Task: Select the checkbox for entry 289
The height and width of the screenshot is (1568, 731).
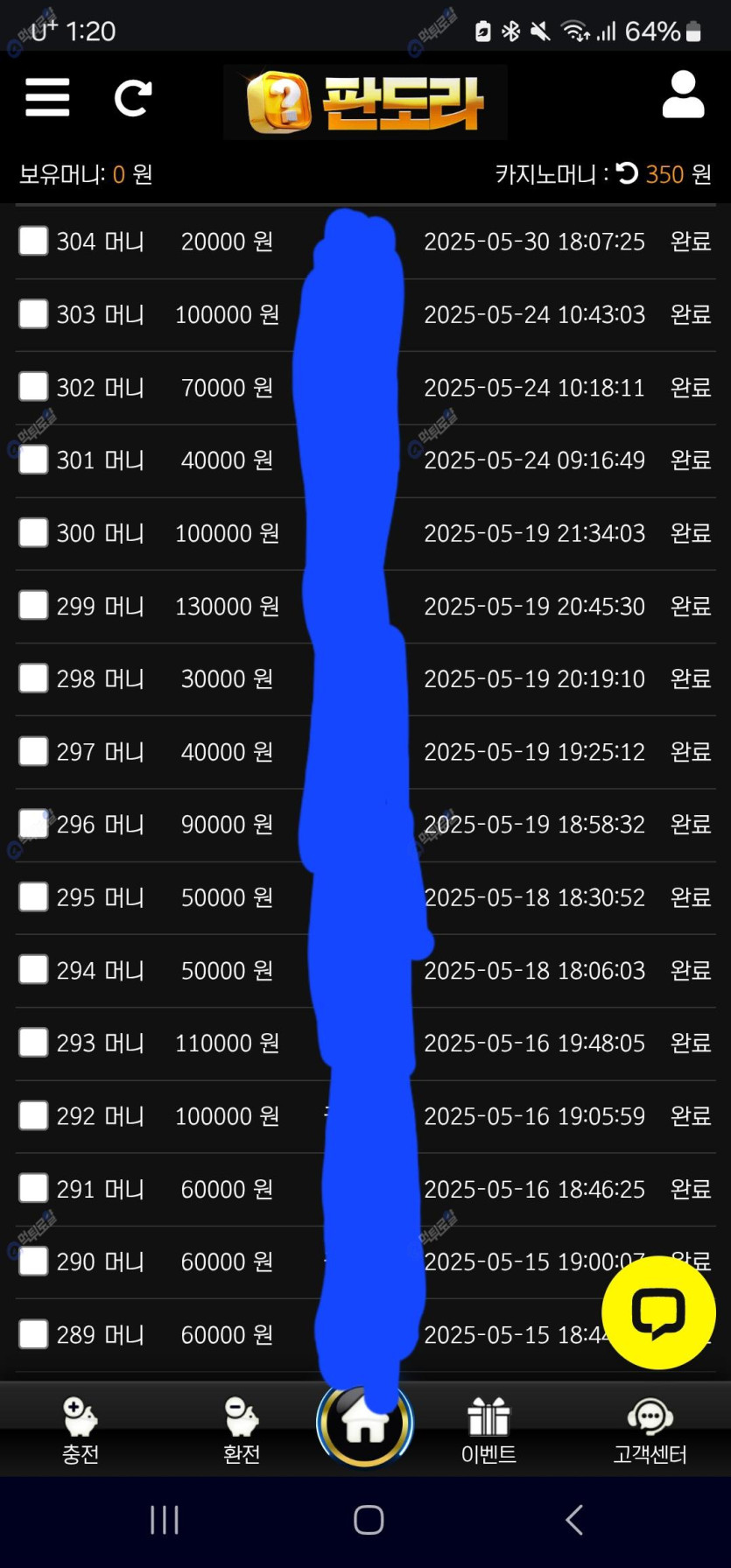Action: [x=33, y=1333]
